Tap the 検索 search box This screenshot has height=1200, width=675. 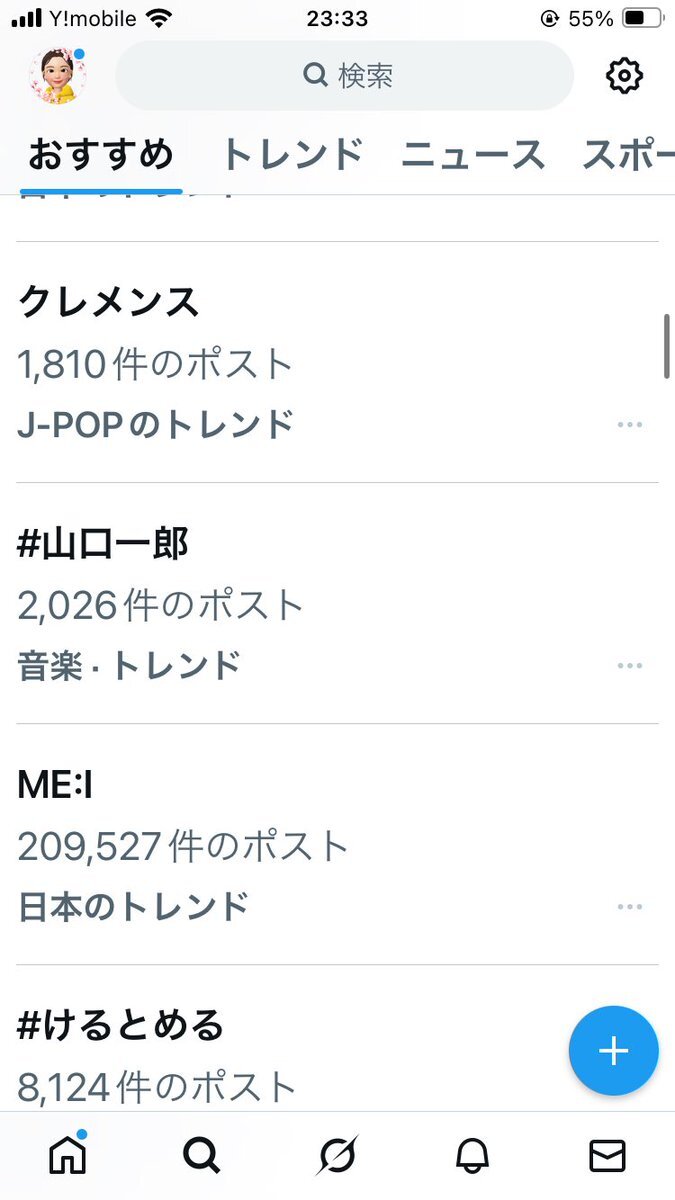click(x=345, y=76)
